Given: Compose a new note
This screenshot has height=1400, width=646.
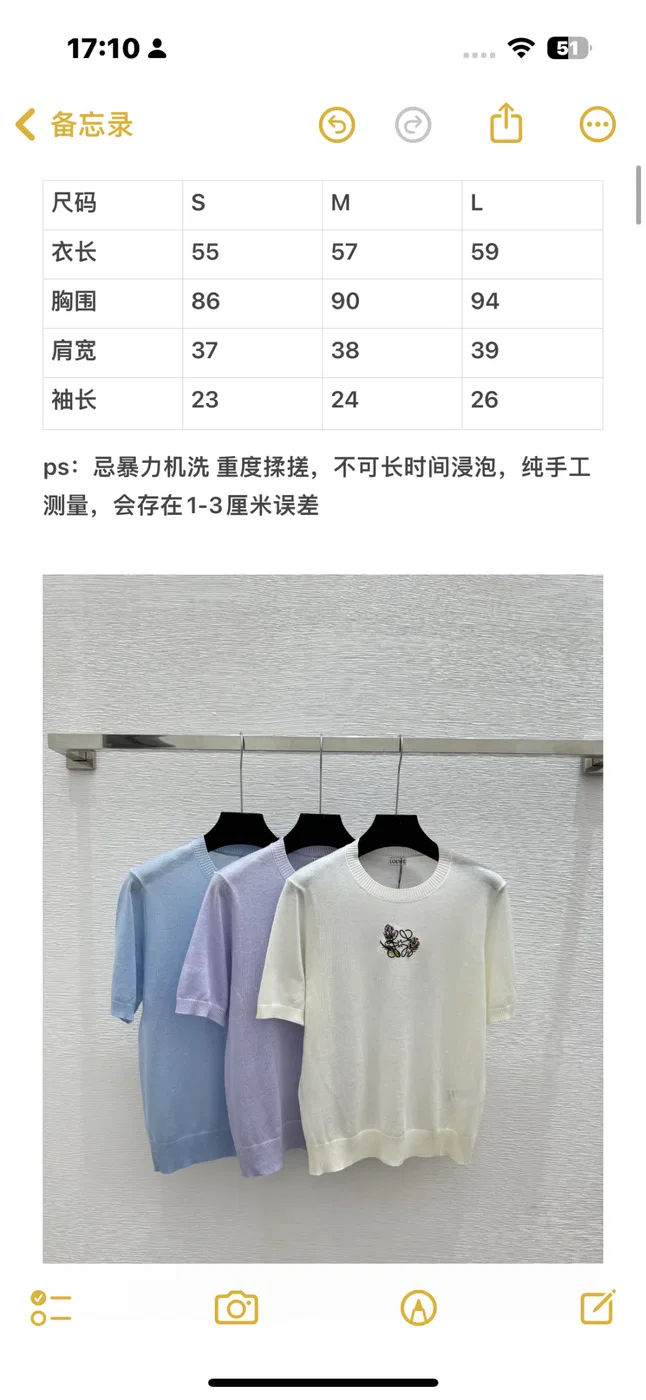Looking at the screenshot, I should (598, 1306).
